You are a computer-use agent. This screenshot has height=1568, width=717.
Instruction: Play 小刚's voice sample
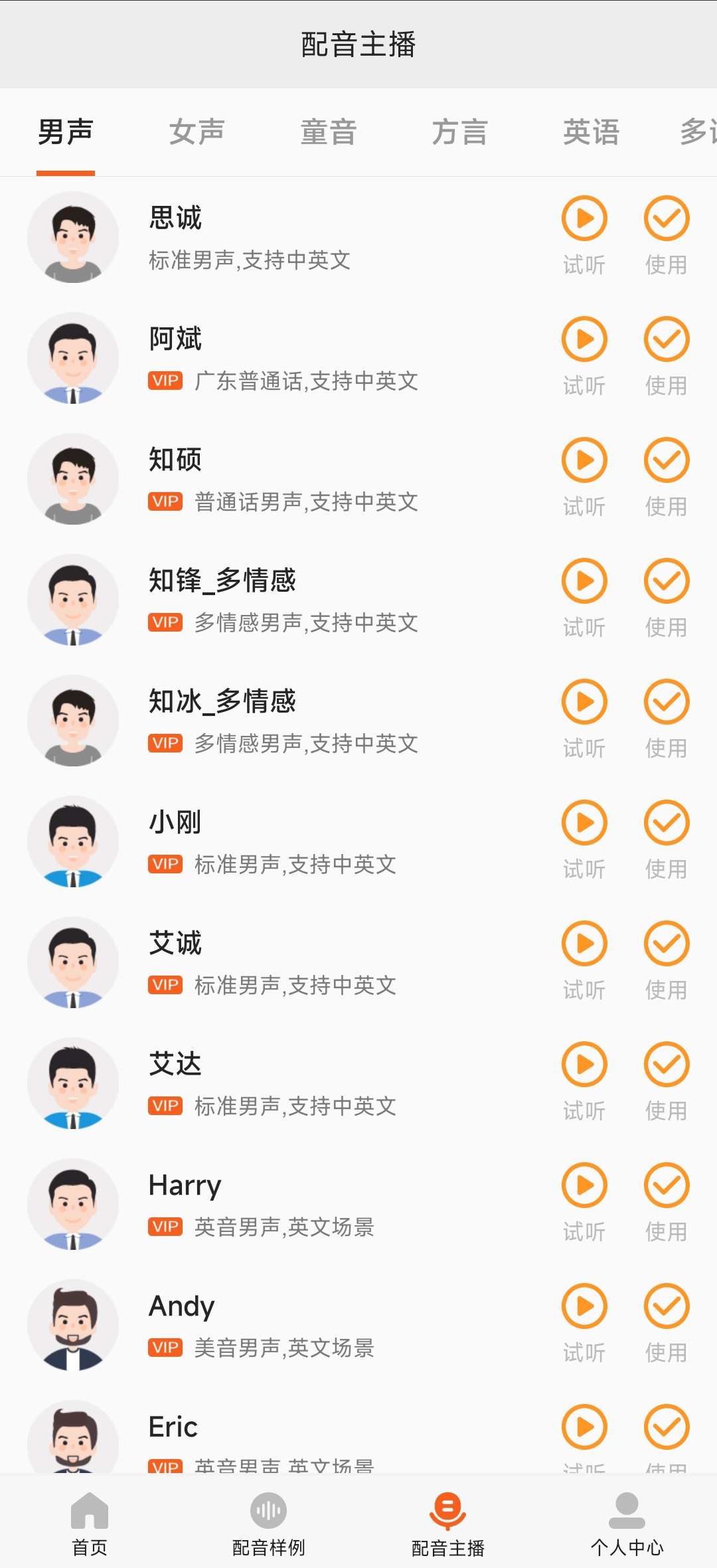(x=584, y=824)
